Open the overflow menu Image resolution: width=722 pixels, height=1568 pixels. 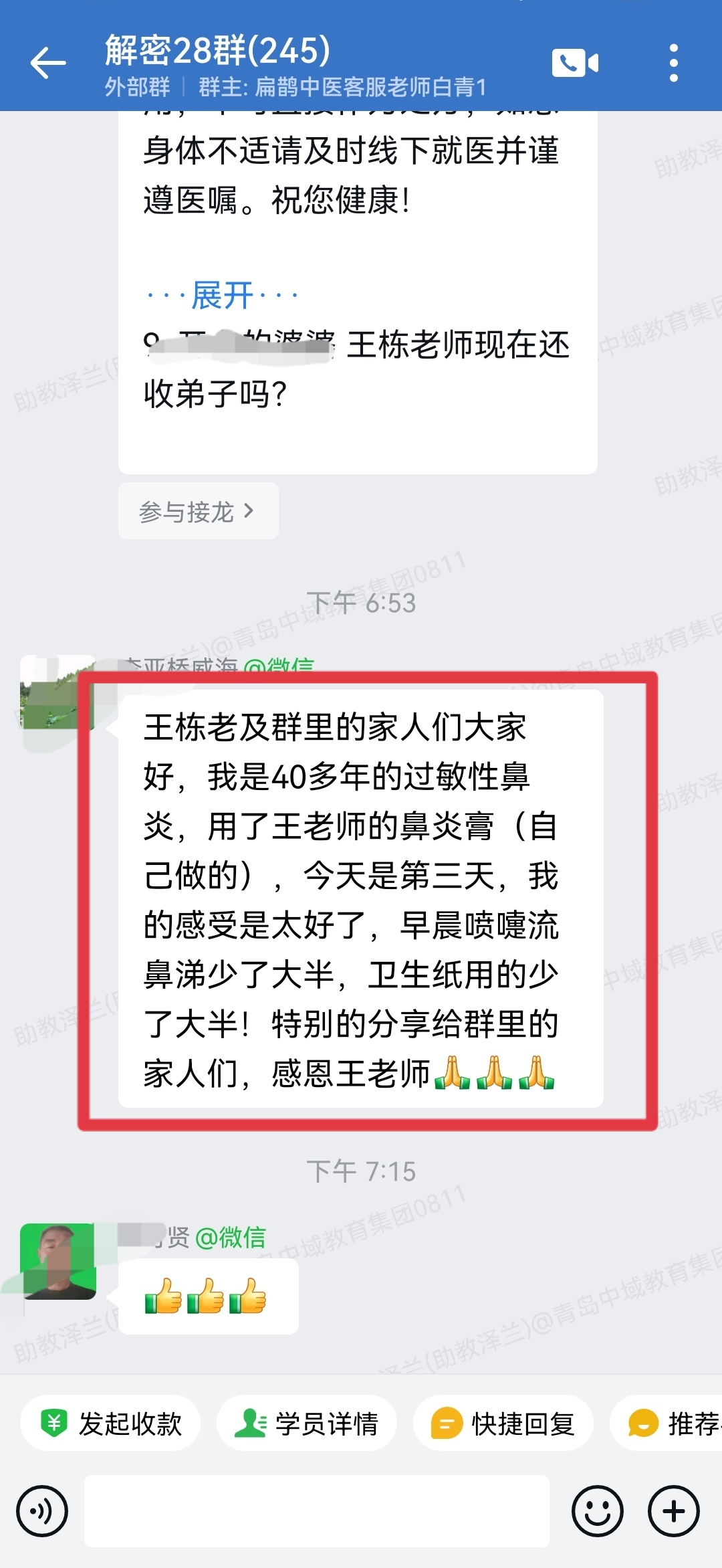(673, 64)
